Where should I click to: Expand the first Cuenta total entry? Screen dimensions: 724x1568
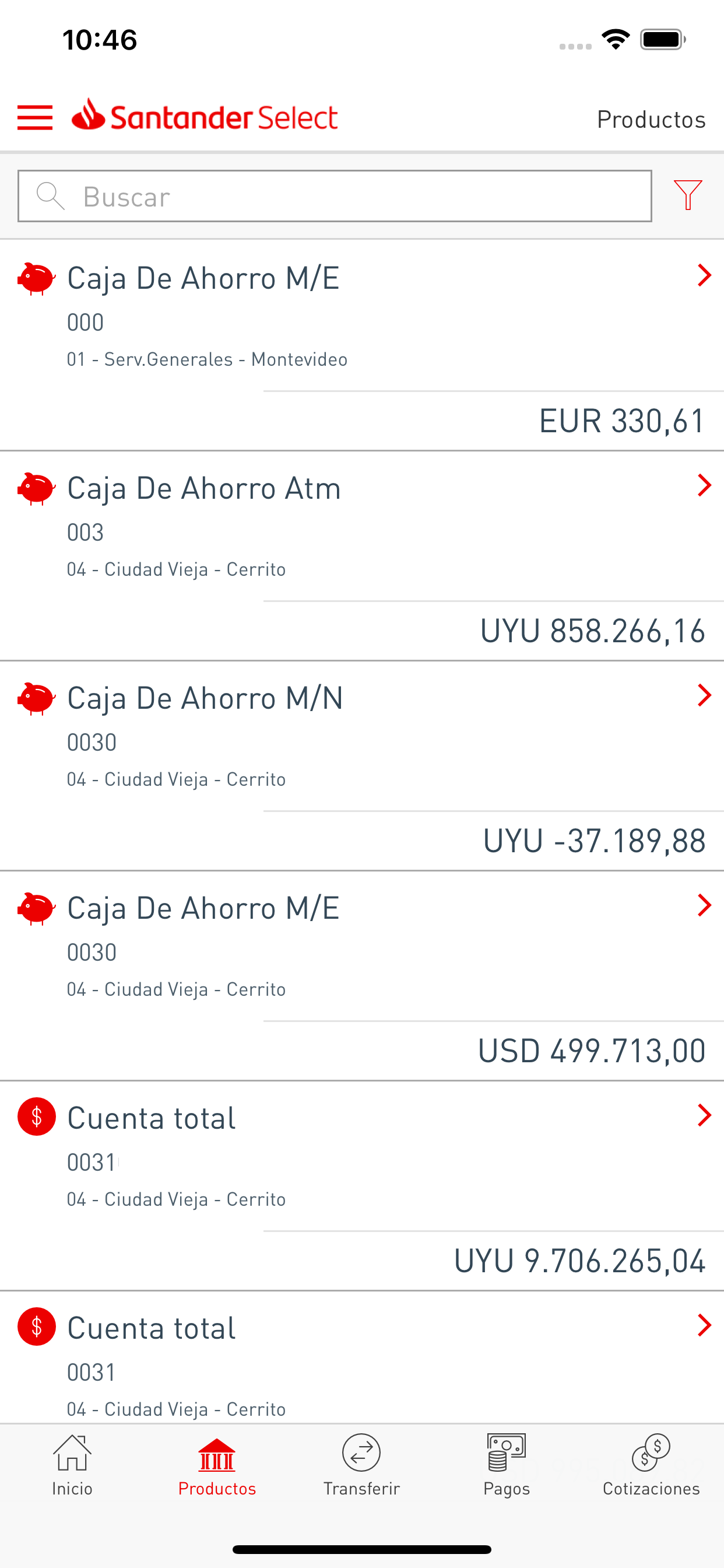coord(704,1115)
